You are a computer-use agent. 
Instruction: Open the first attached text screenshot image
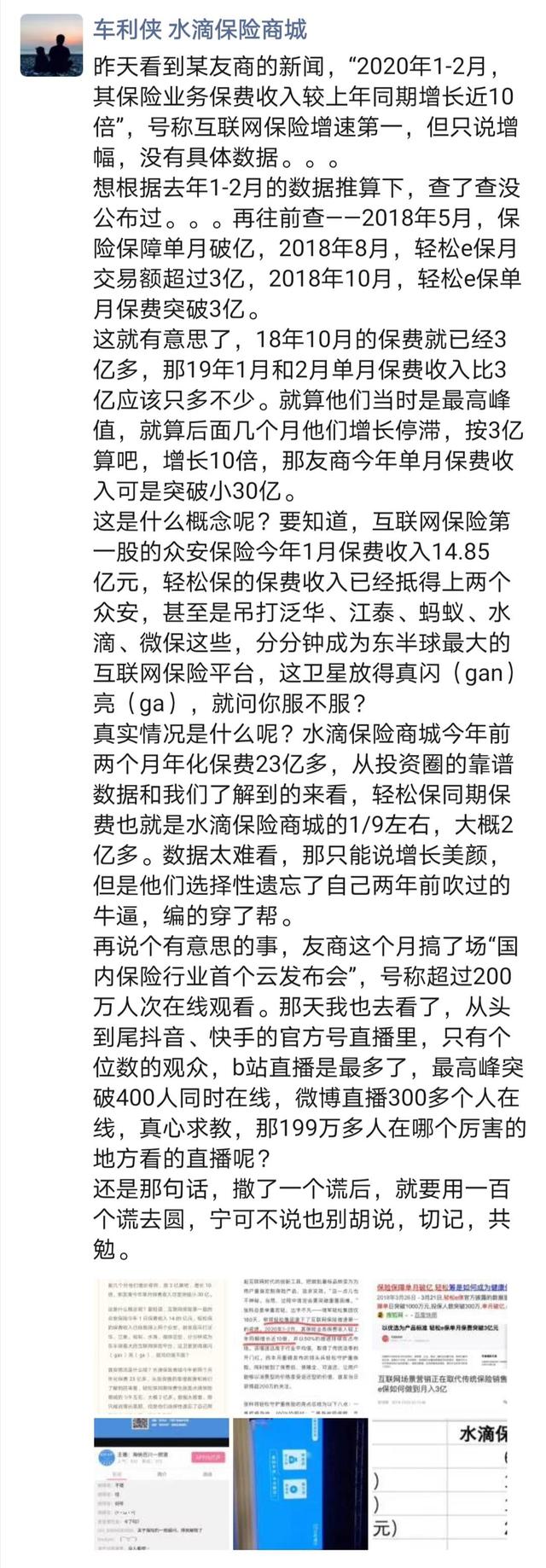161,1345
